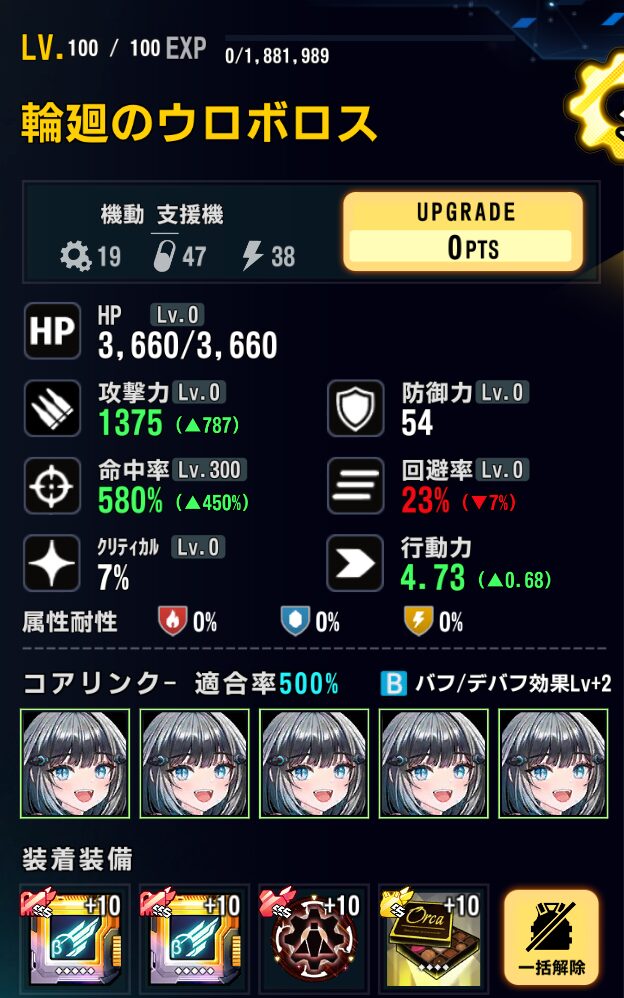Screen dimensions: 624x998
Task: Tap the UPGRADE 0PTS button
Action: (463, 231)
